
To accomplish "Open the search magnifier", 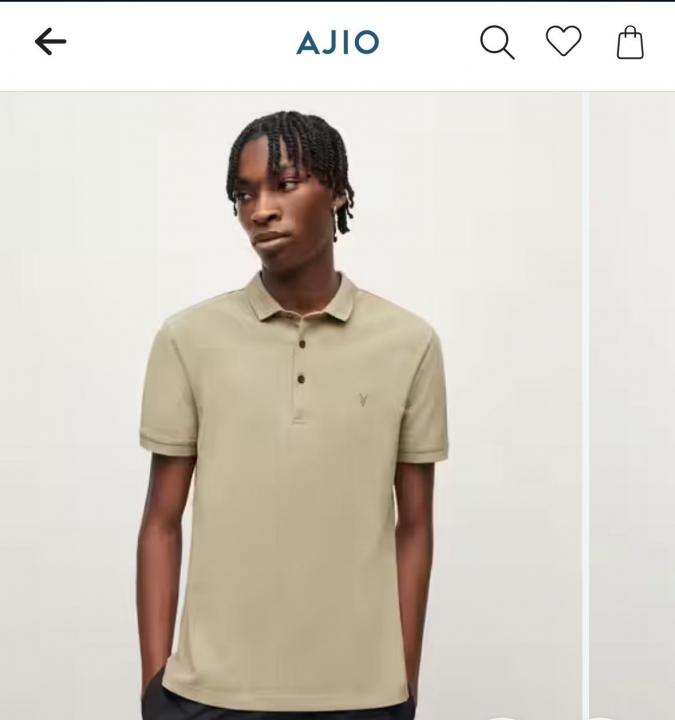I will click(x=497, y=42).
